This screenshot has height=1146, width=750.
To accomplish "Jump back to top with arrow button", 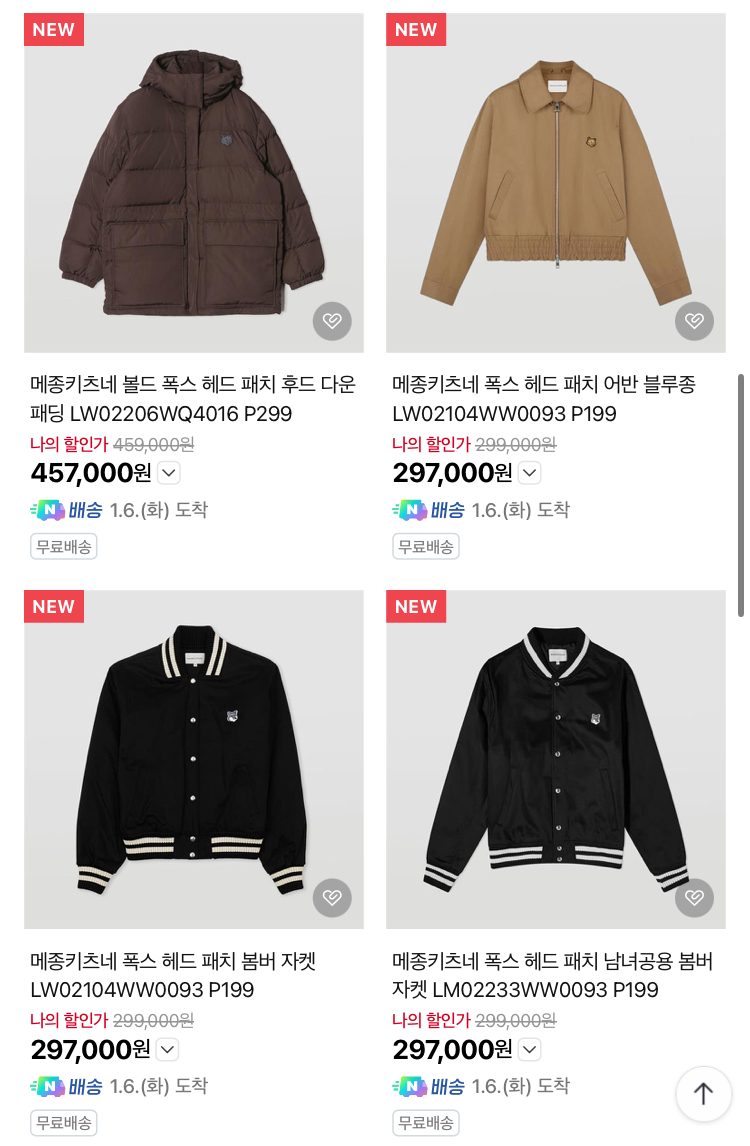I will coord(703,1093).
